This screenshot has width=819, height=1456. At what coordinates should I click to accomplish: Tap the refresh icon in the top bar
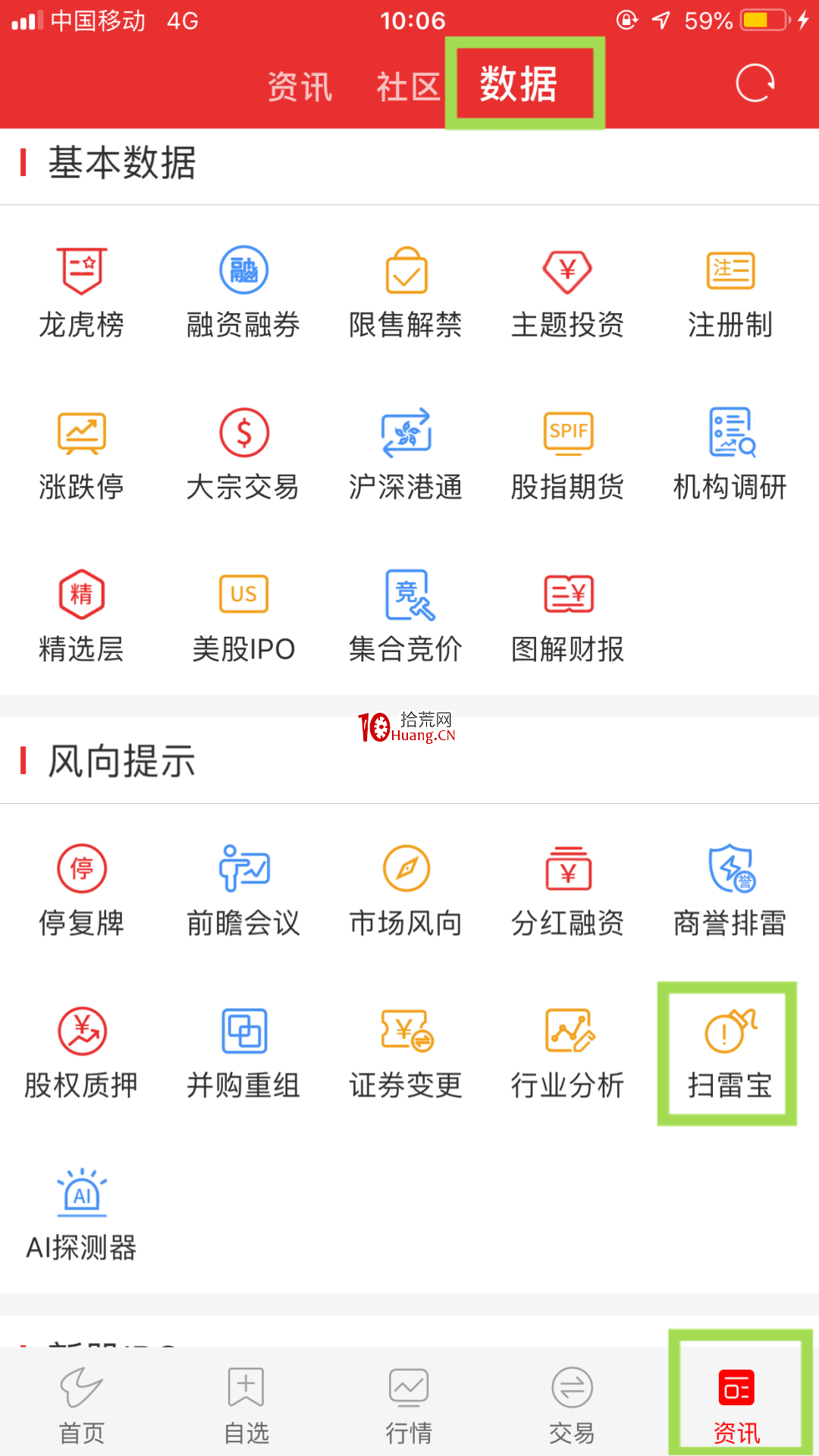[x=755, y=83]
